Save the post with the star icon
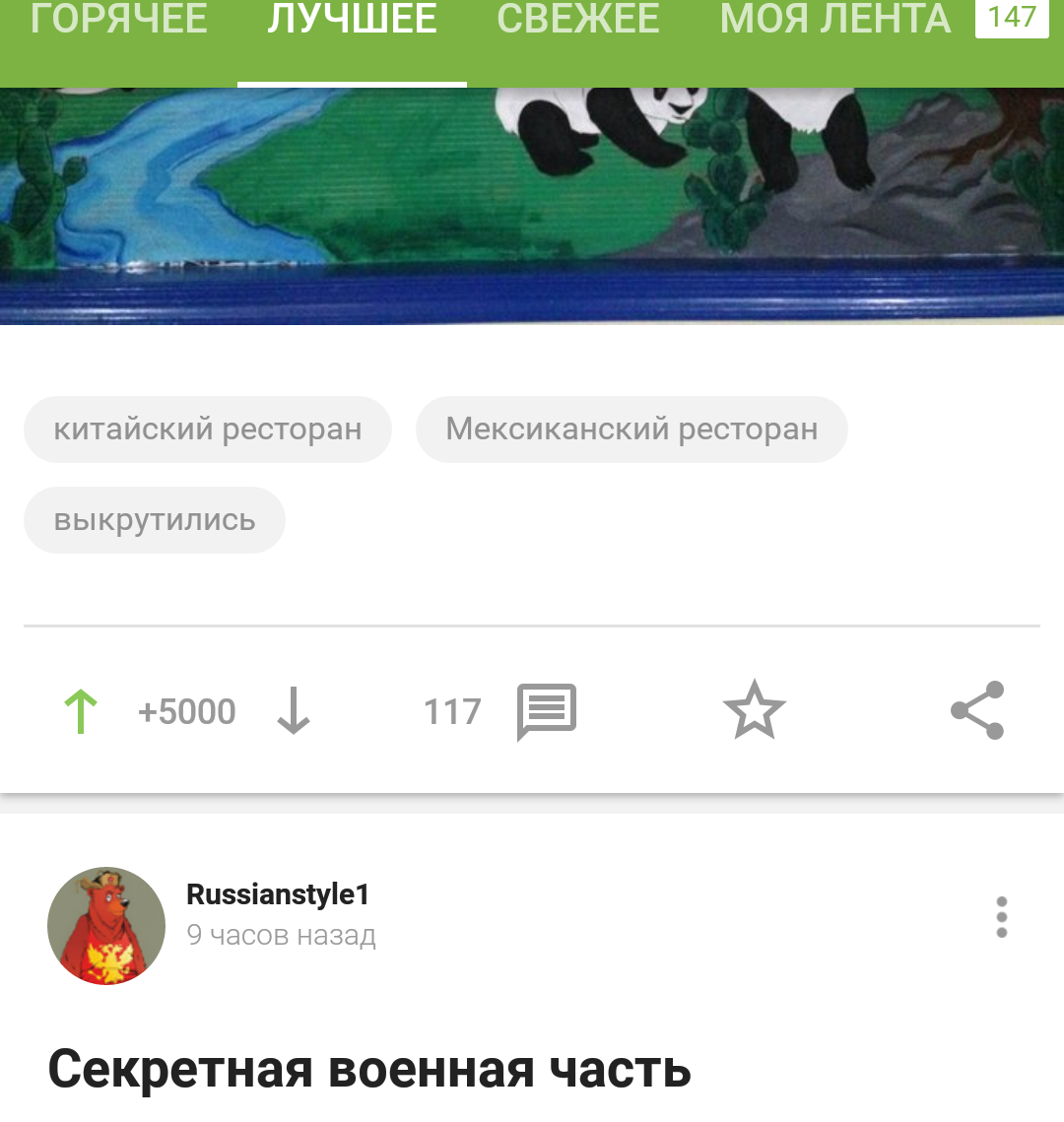 pyautogui.click(x=754, y=710)
